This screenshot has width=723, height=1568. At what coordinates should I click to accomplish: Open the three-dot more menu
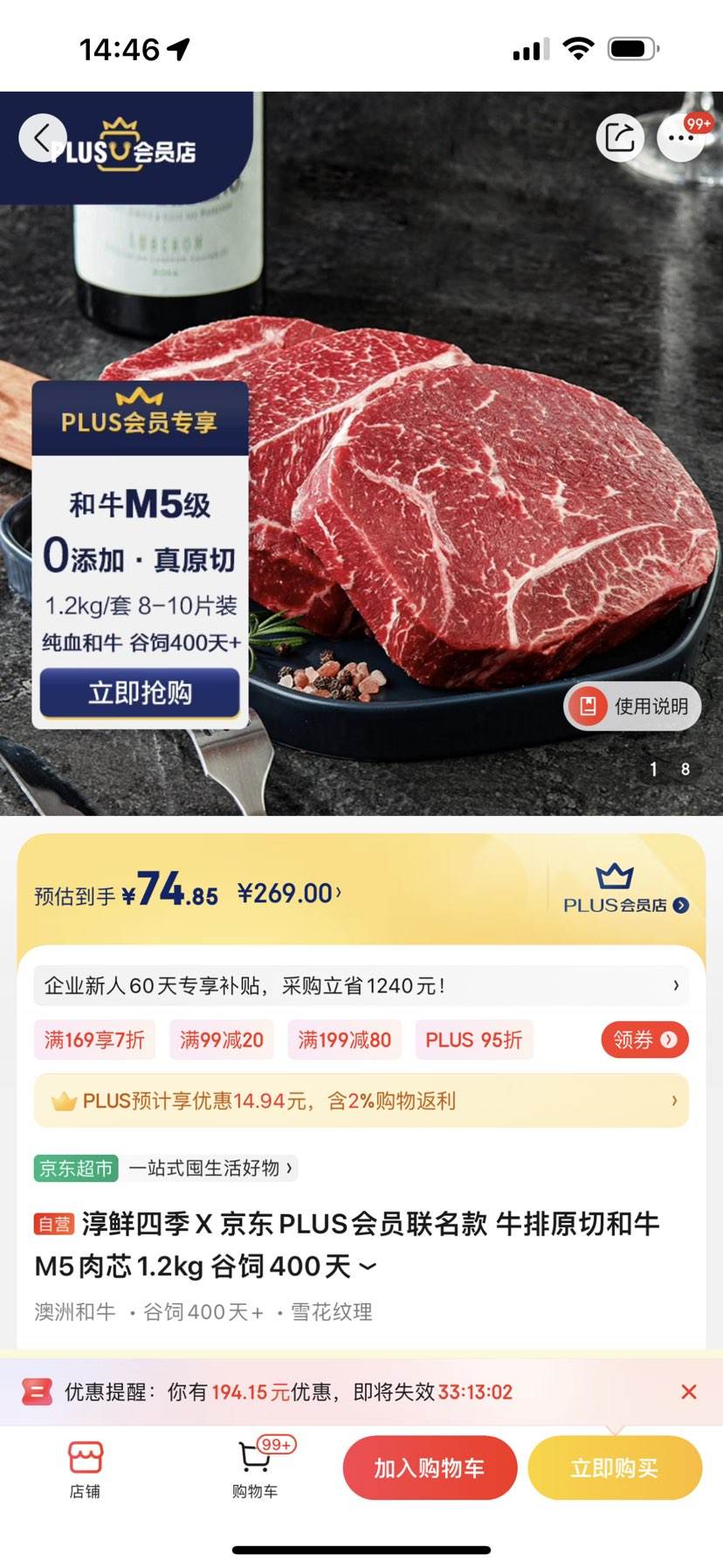pos(680,137)
